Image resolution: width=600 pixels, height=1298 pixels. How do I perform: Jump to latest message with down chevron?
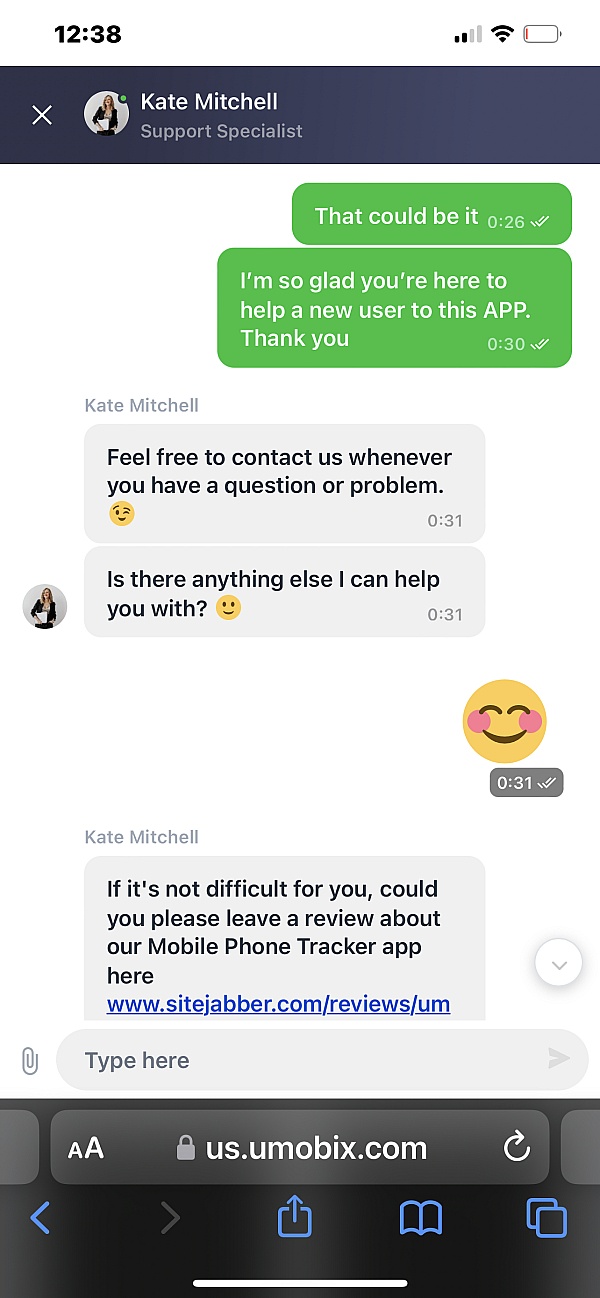[559, 964]
